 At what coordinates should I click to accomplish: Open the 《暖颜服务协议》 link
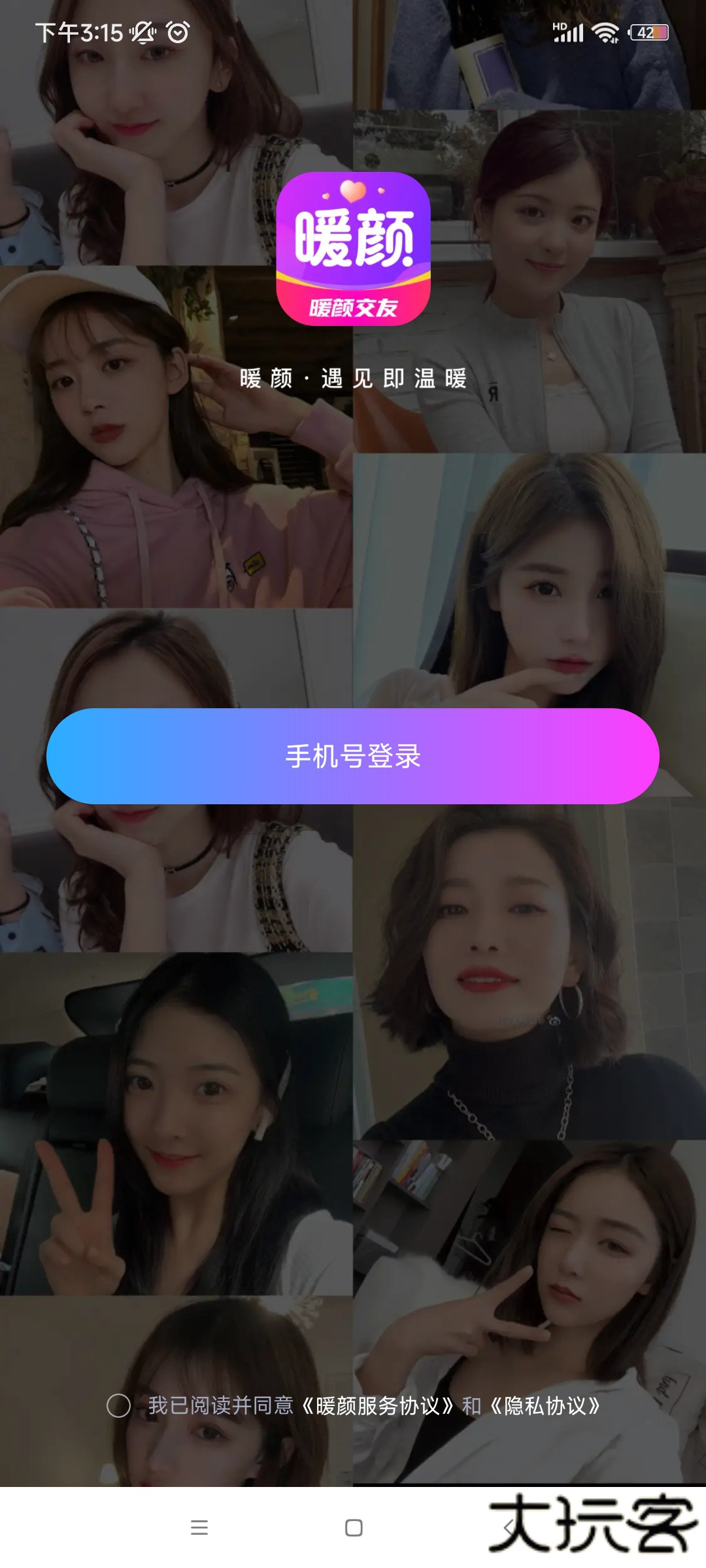click(x=377, y=1406)
